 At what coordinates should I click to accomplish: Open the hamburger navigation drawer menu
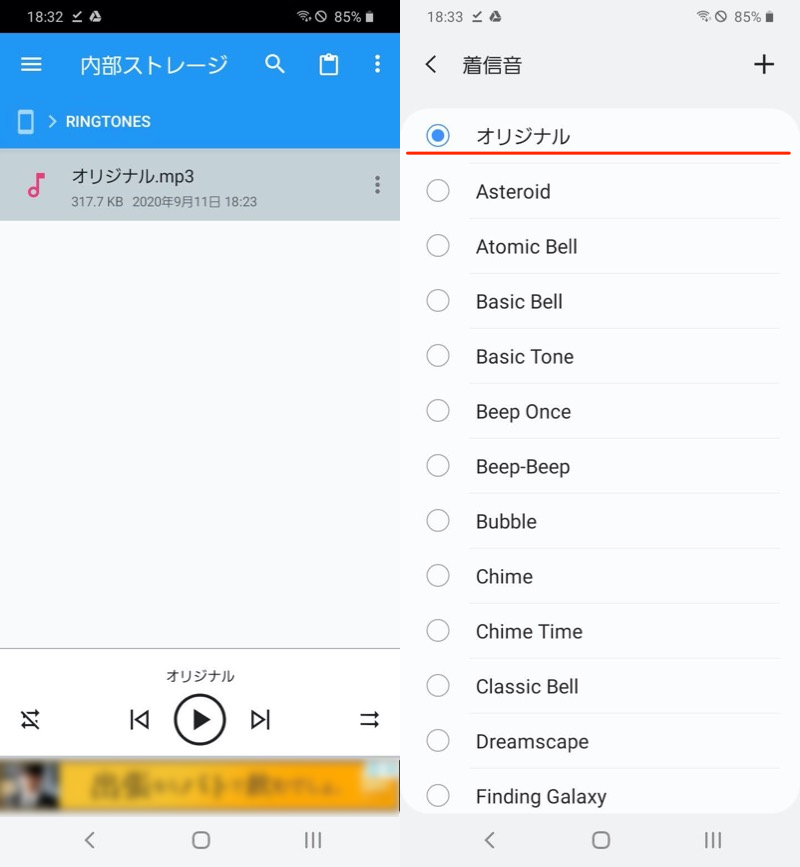[31, 64]
